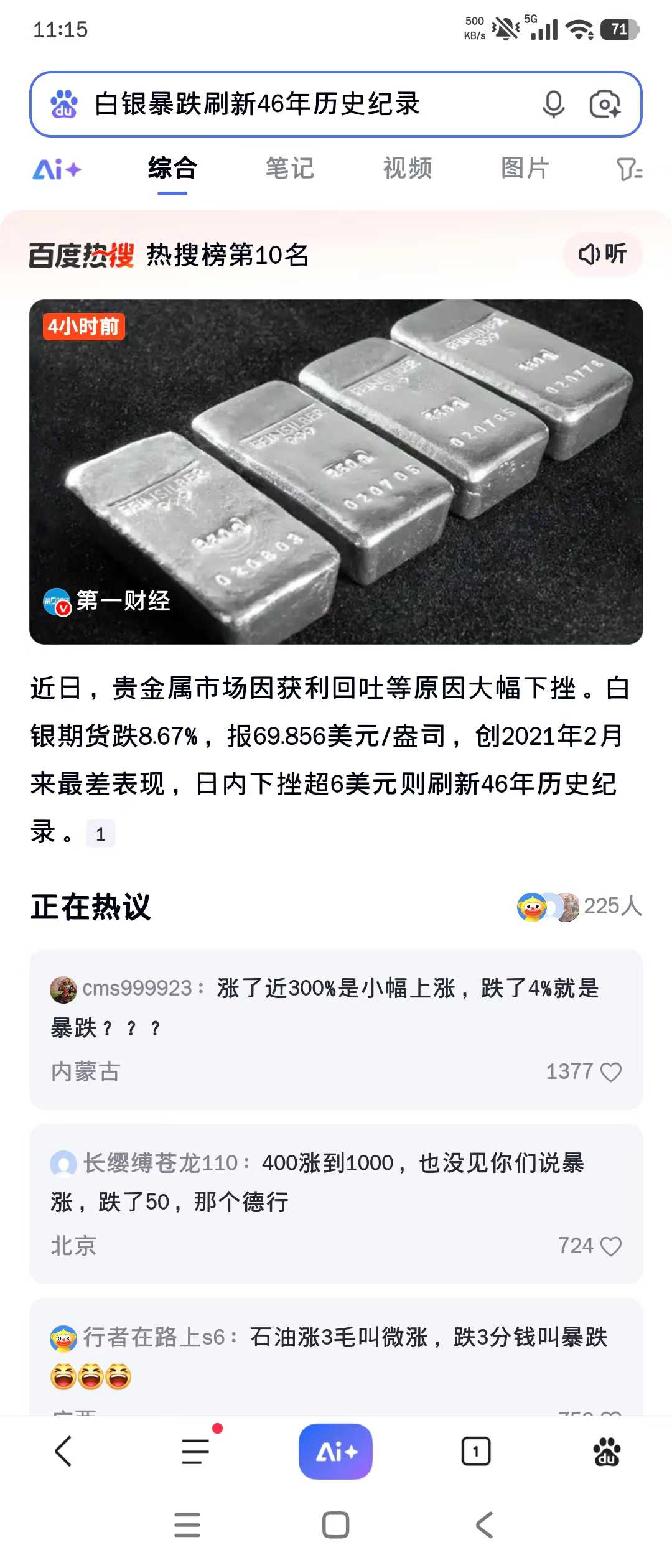Open the bottom bar menu with red dot
Screen dimensions: 672x1568
[197, 1451]
